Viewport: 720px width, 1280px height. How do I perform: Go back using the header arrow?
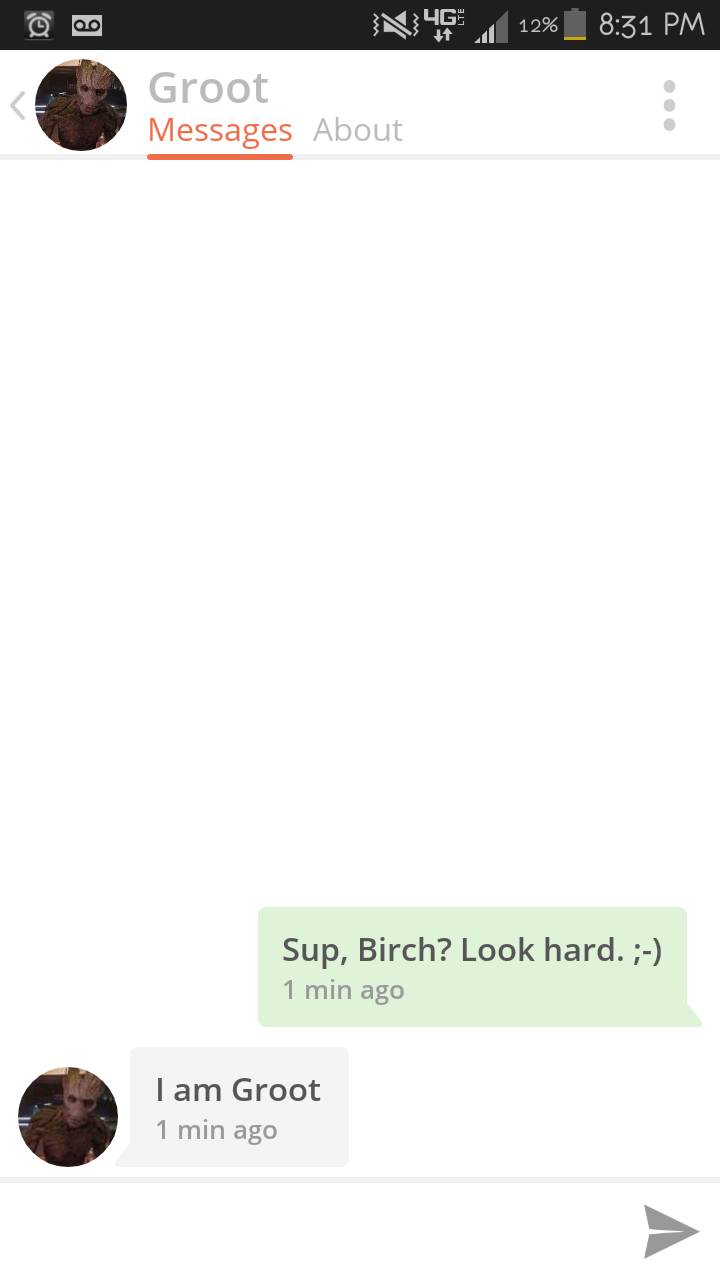click(17, 105)
